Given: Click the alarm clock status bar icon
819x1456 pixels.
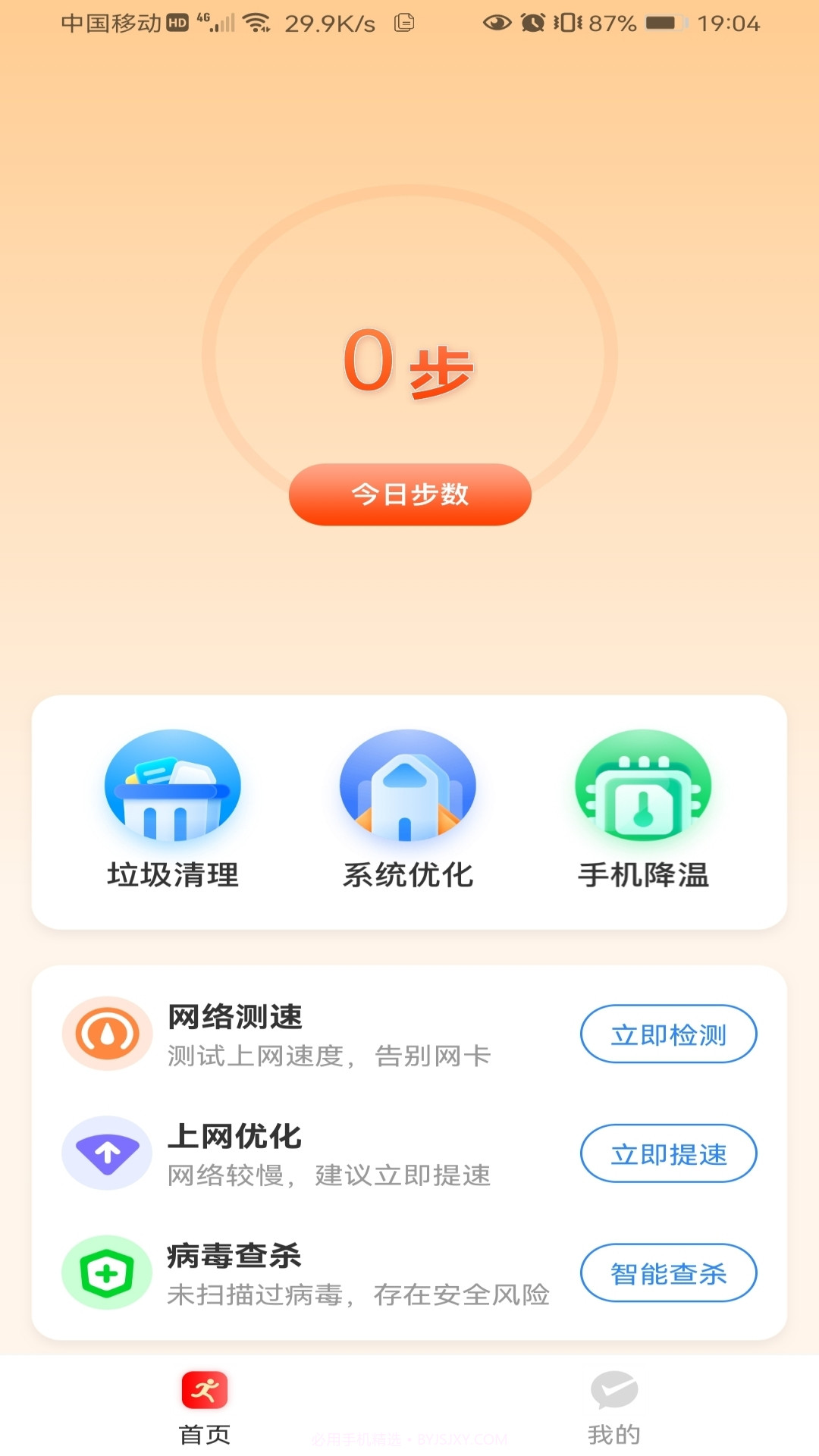Looking at the screenshot, I should click(x=532, y=23).
